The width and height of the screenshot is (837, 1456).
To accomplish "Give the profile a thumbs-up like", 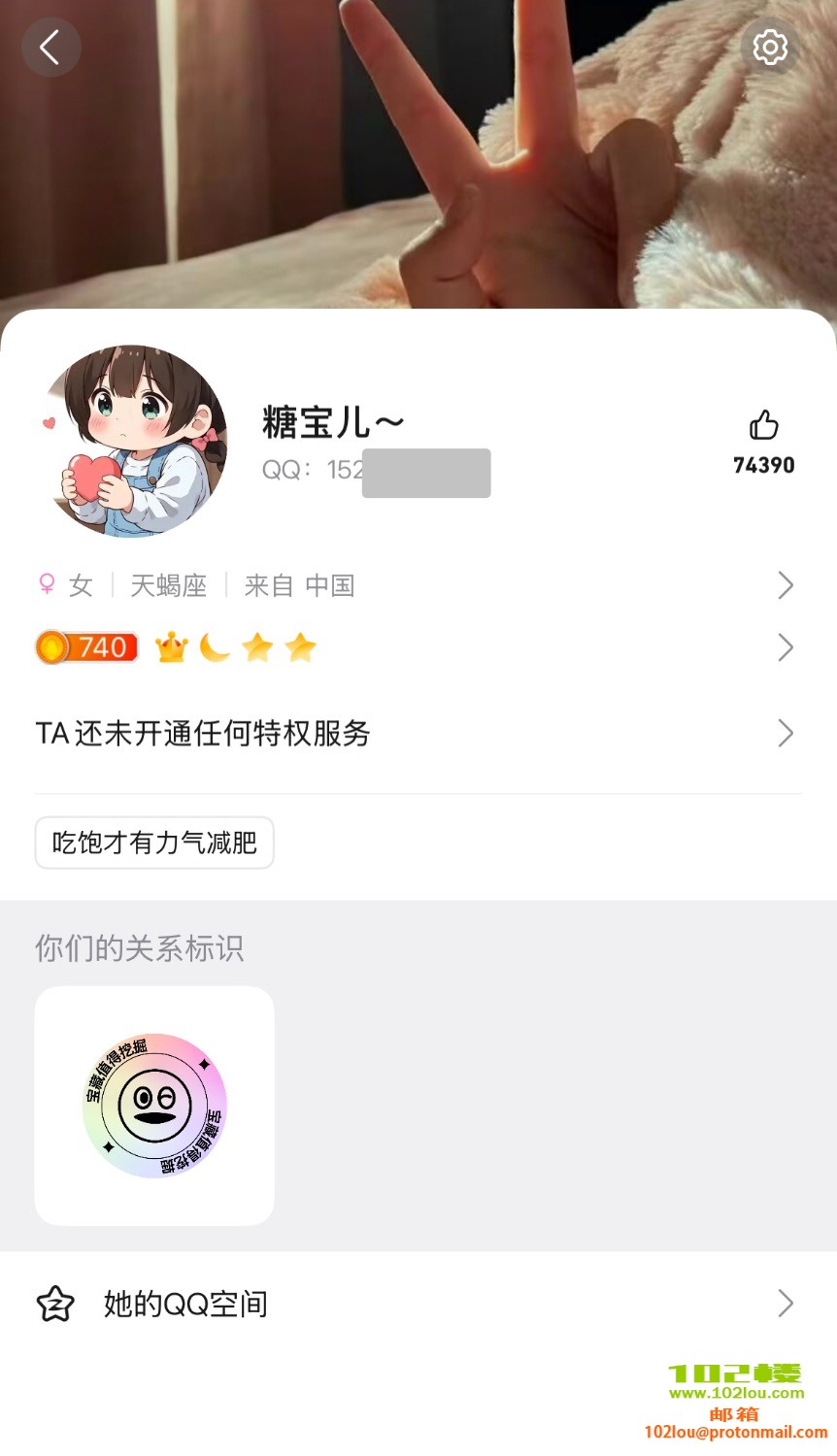I will click(x=764, y=426).
